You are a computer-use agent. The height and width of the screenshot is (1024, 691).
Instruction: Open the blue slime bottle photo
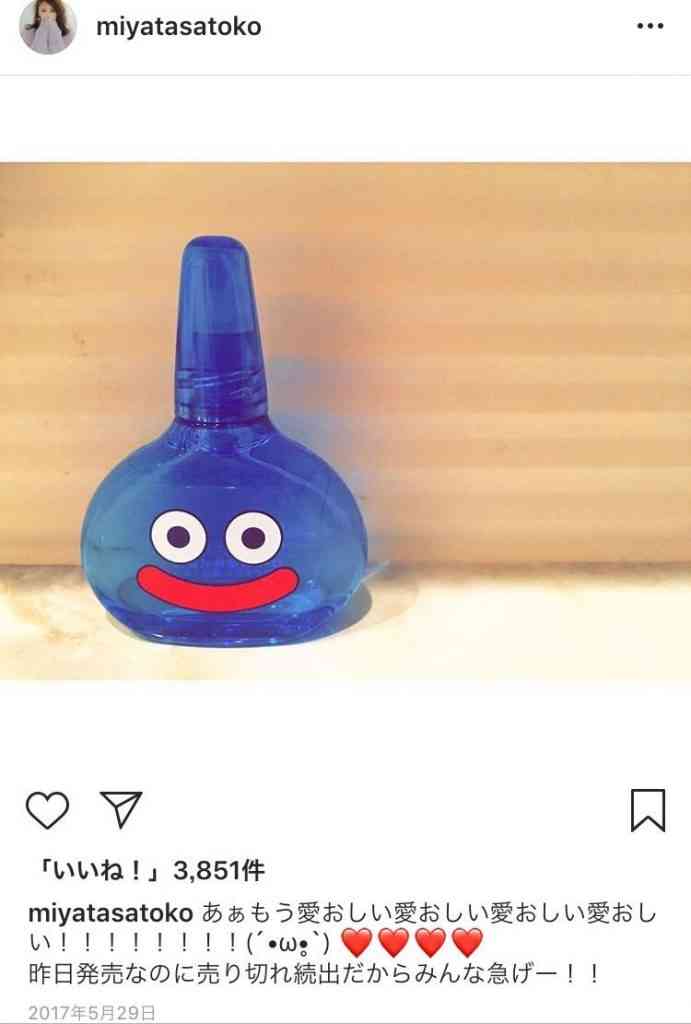point(345,420)
